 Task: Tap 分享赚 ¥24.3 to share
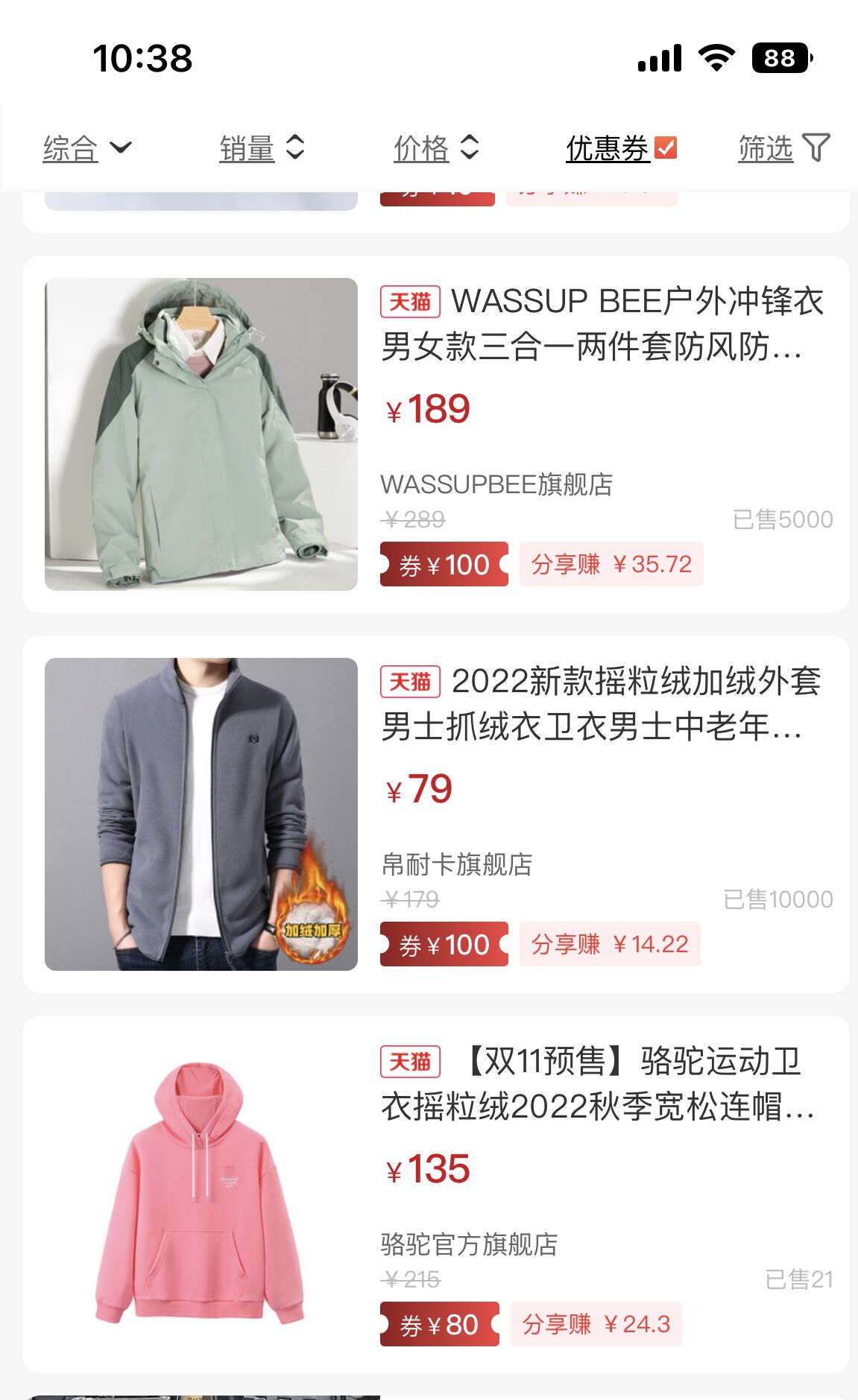point(596,1324)
